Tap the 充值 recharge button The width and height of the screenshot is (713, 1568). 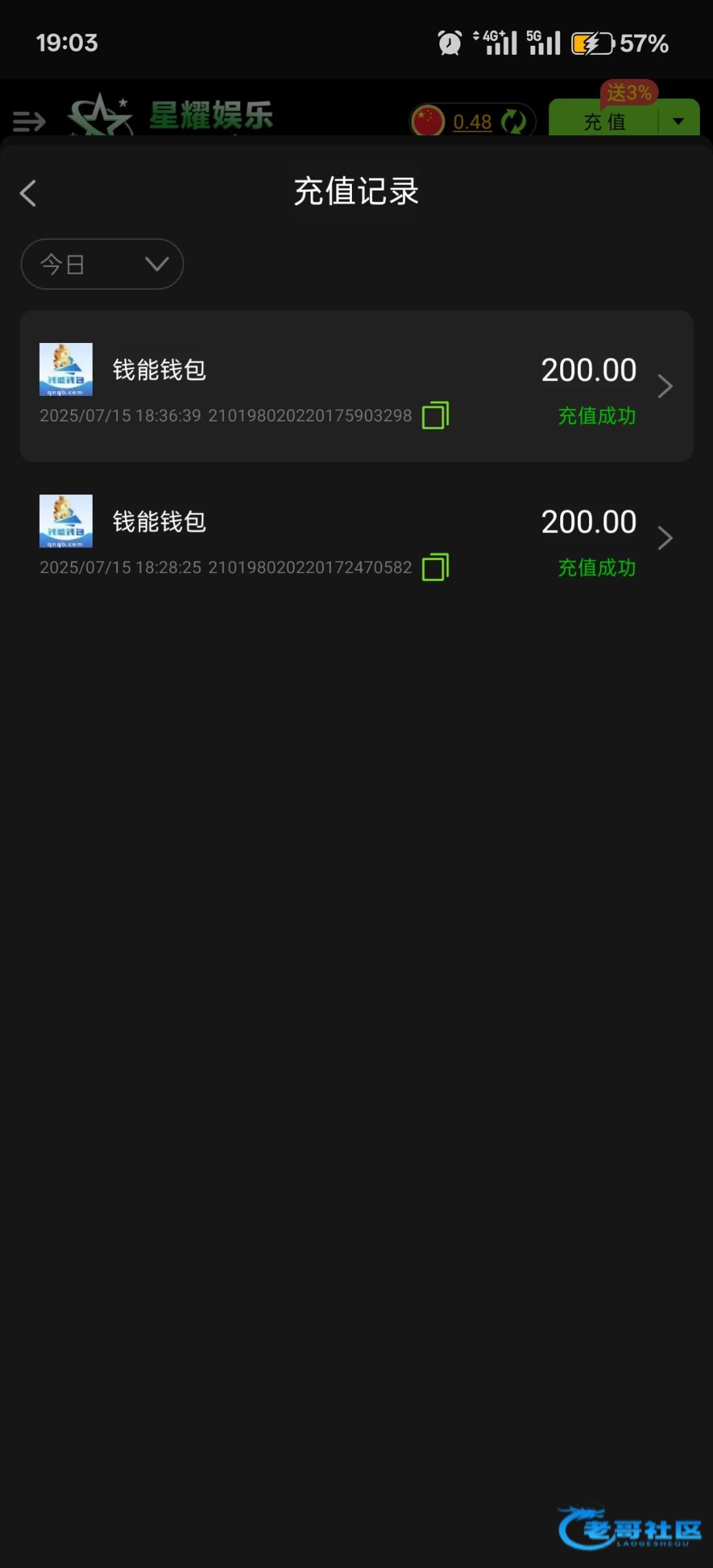(x=604, y=121)
